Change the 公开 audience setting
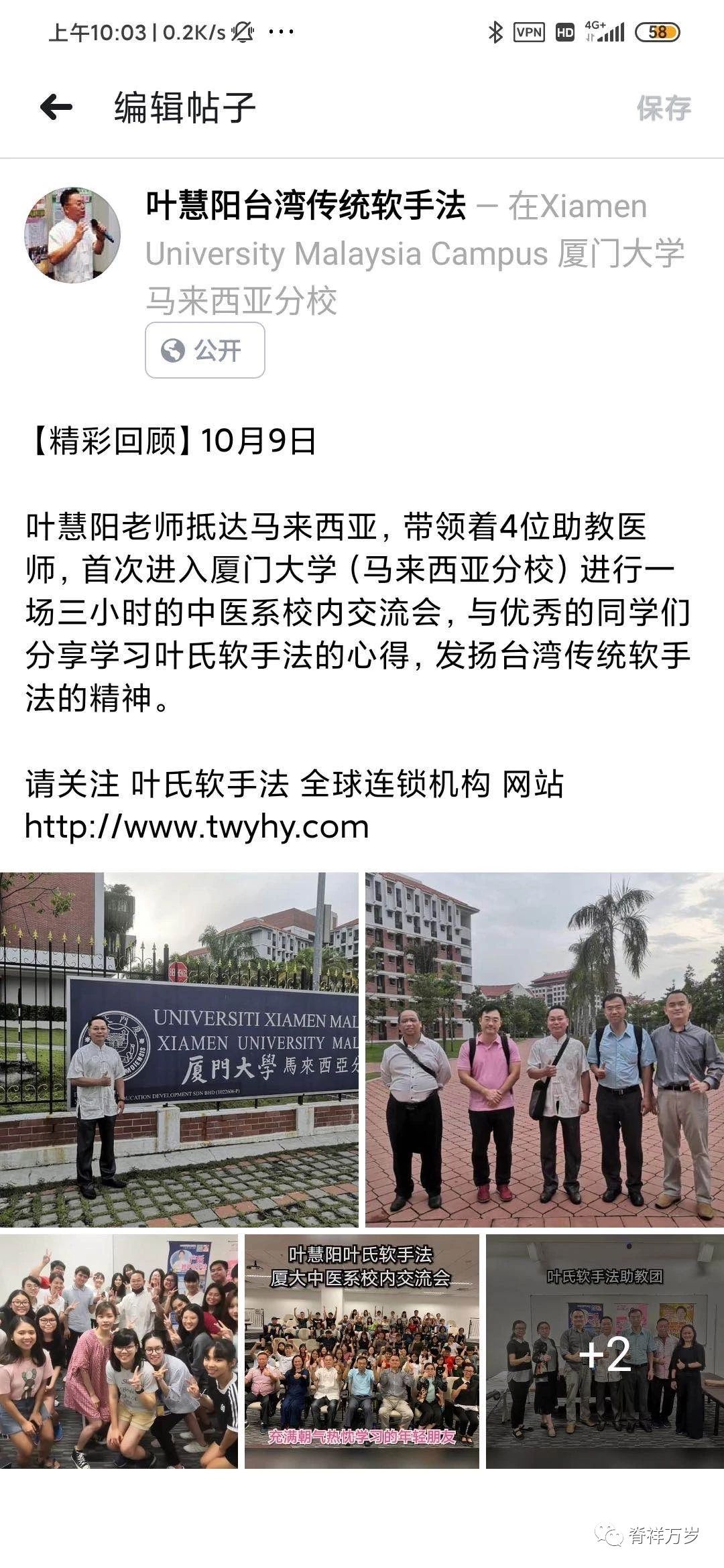Image resolution: width=724 pixels, height=1568 pixels. [x=204, y=350]
